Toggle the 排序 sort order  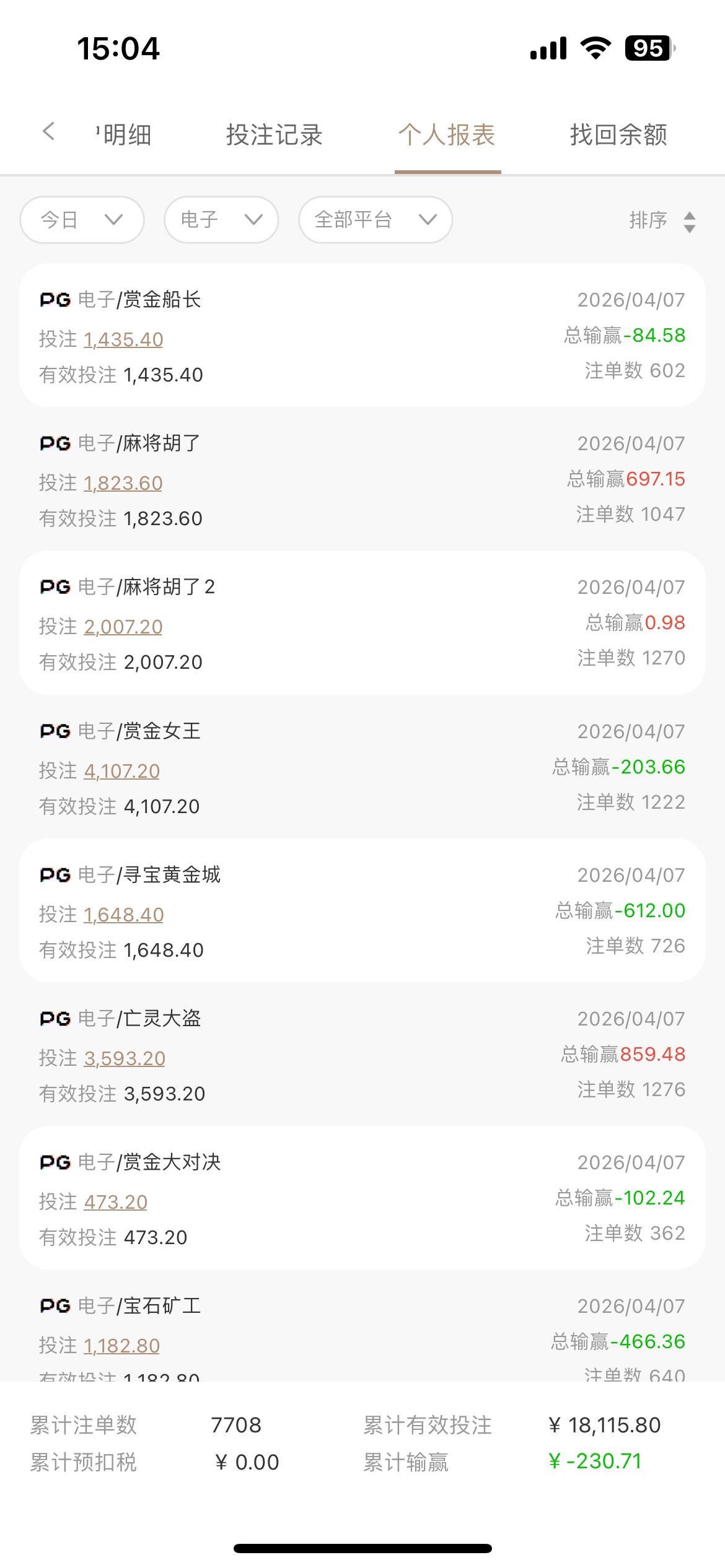click(x=662, y=220)
